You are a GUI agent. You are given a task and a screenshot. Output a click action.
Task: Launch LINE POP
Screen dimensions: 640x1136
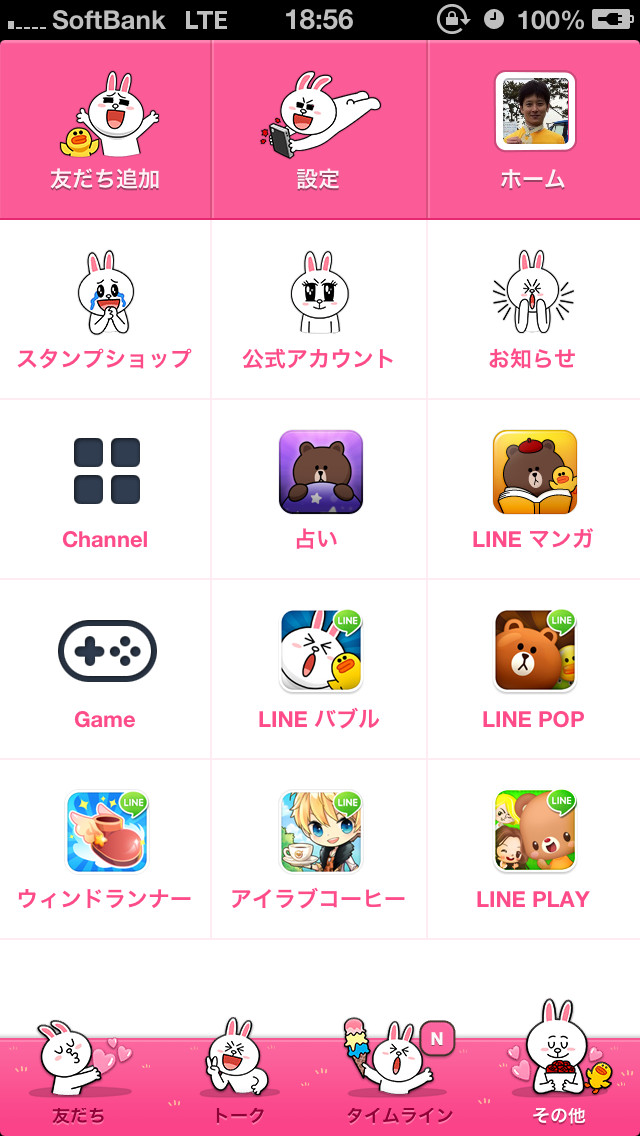[534, 668]
